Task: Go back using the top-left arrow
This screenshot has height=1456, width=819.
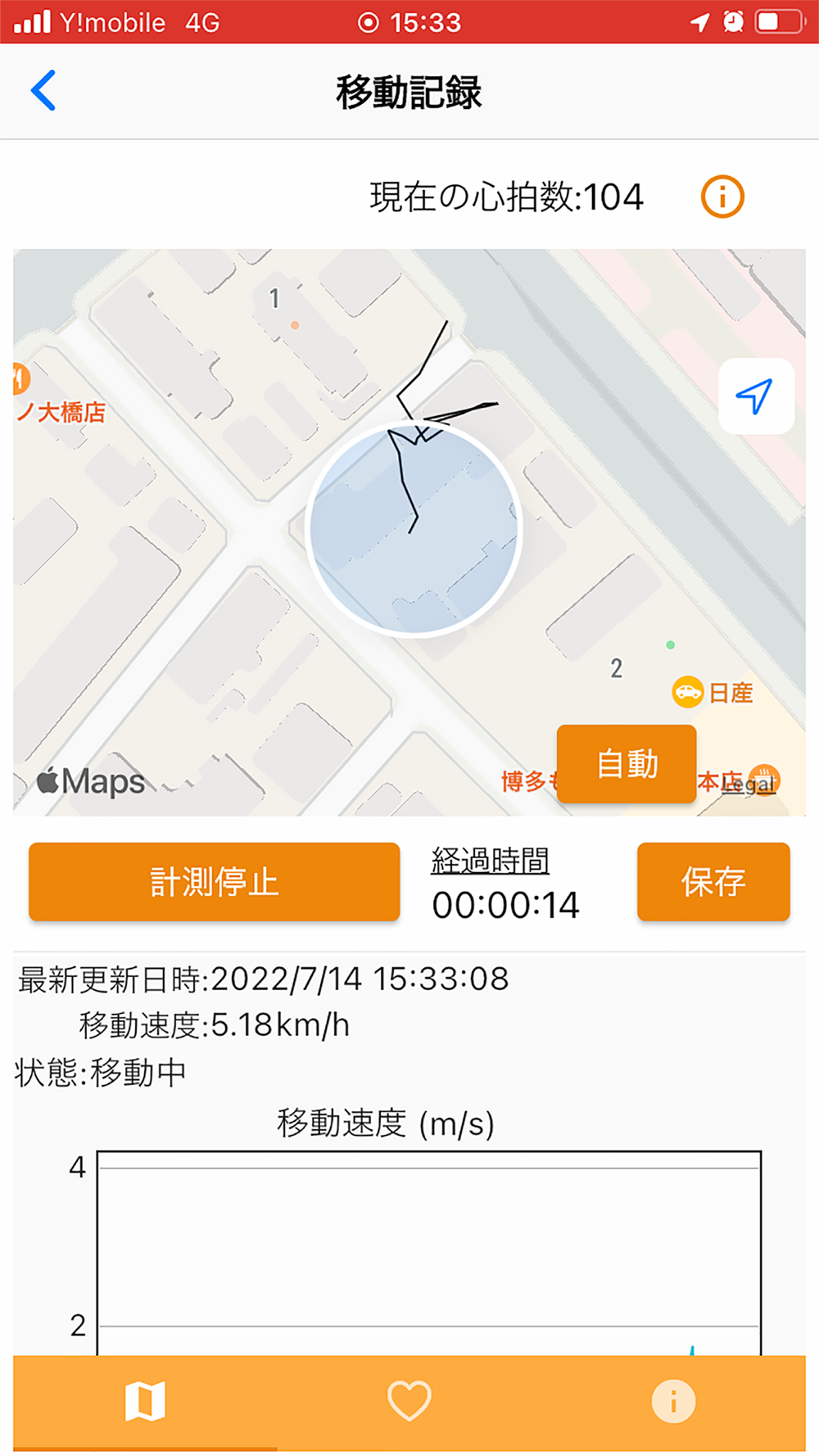Action: [43, 90]
